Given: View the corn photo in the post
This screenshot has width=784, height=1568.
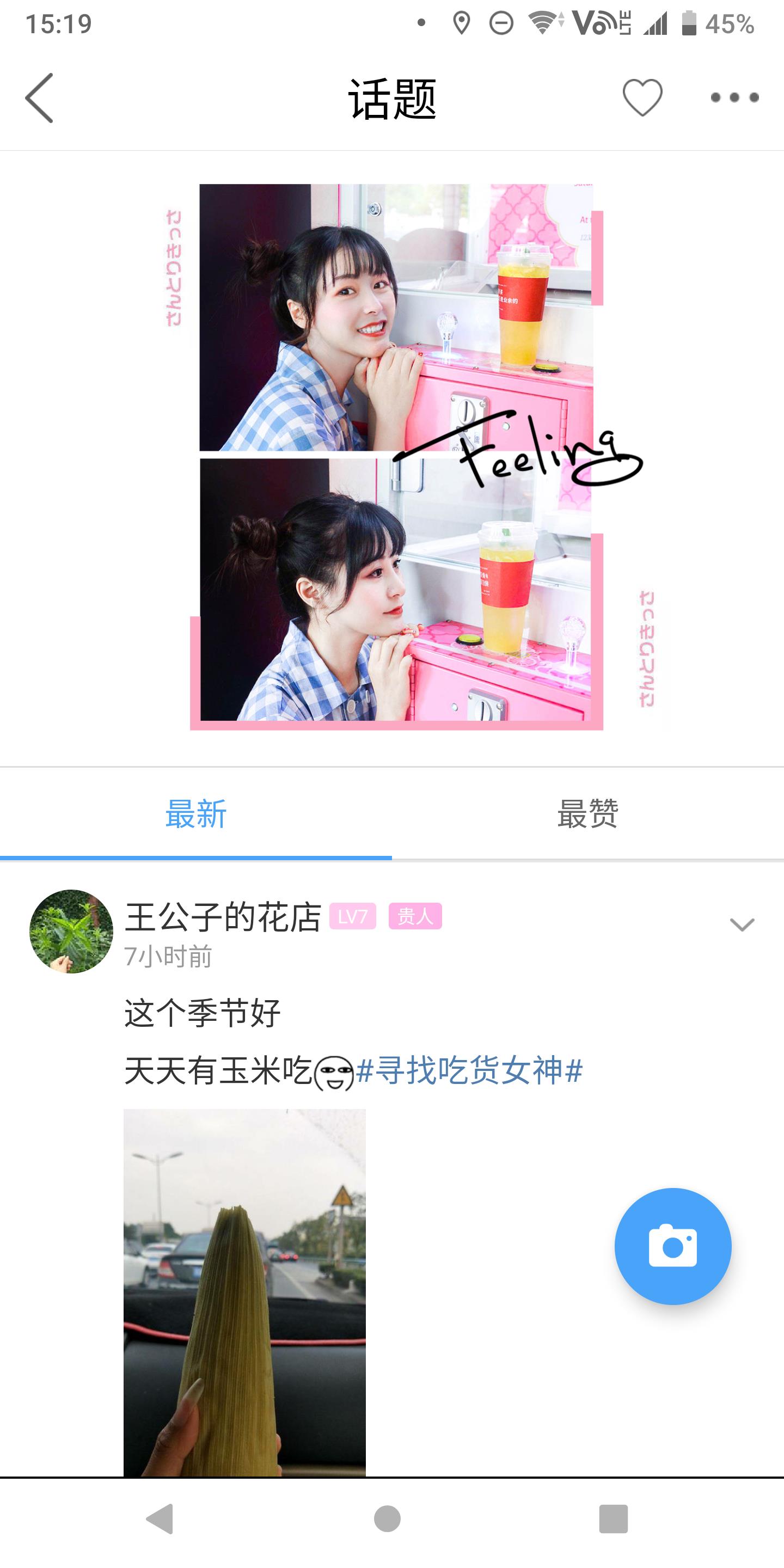Looking at the screenshot, I should 244,1291.
